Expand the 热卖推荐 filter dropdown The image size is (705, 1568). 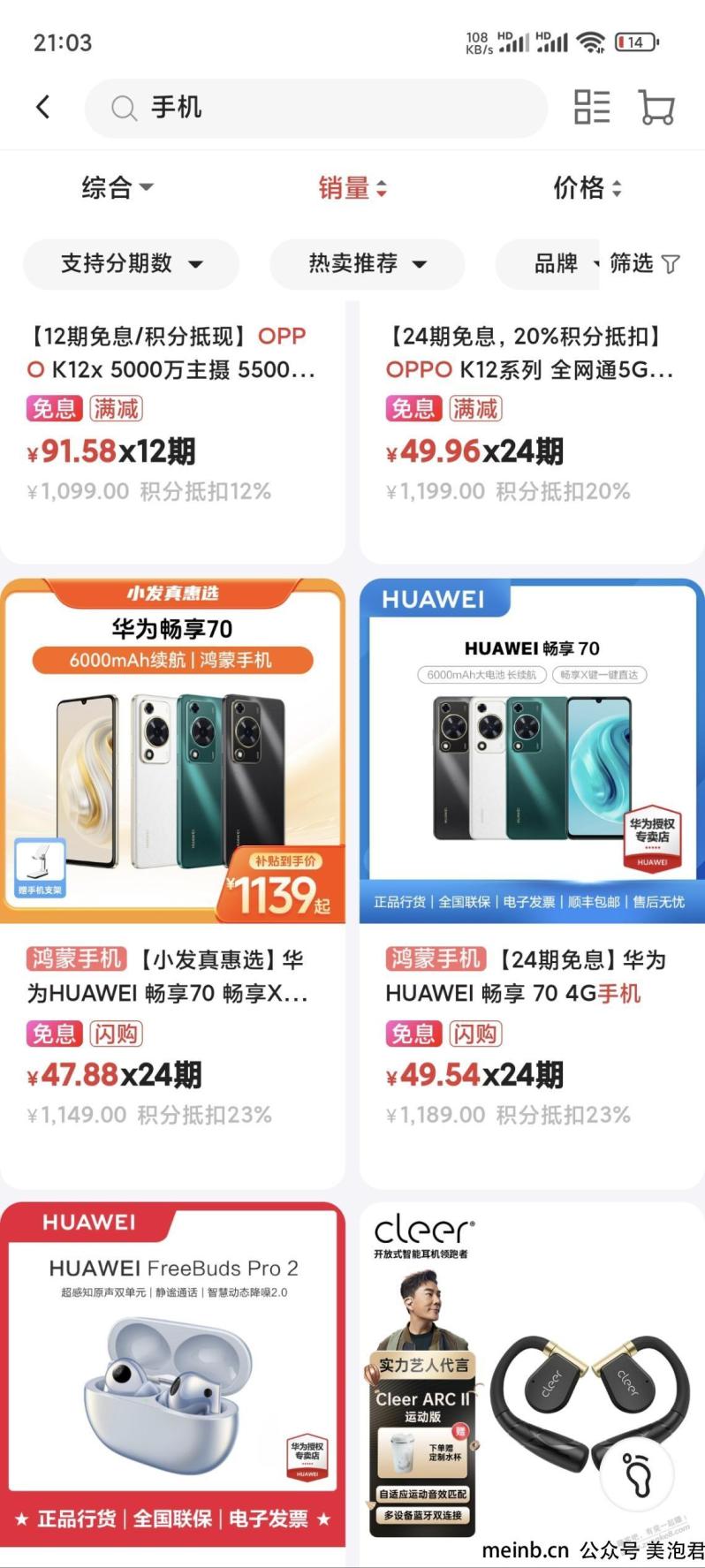point(367,263)
